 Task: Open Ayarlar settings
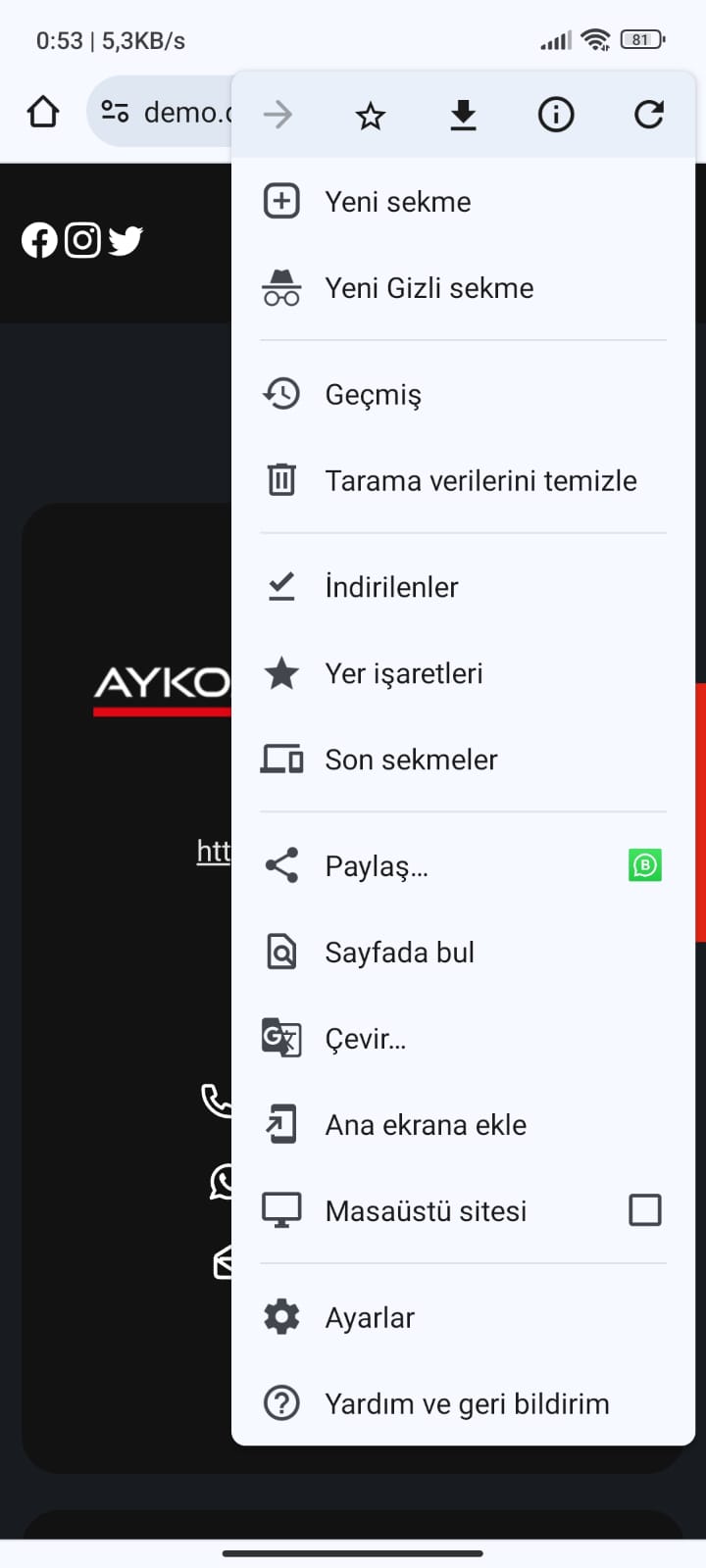coord(370,1318)
